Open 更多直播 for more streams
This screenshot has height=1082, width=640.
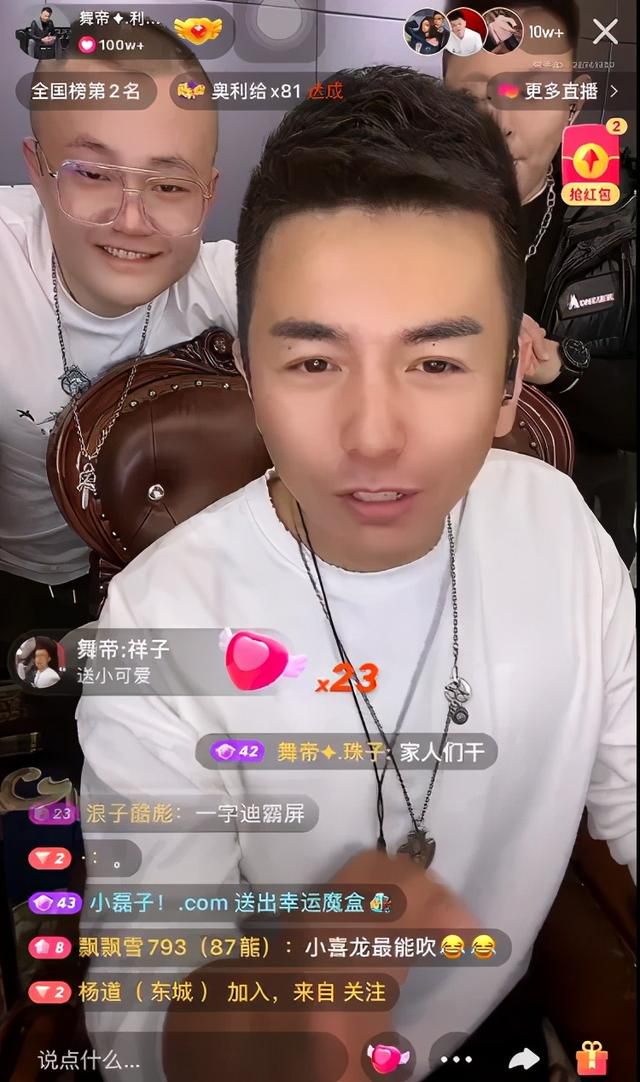tap(558, 90)
